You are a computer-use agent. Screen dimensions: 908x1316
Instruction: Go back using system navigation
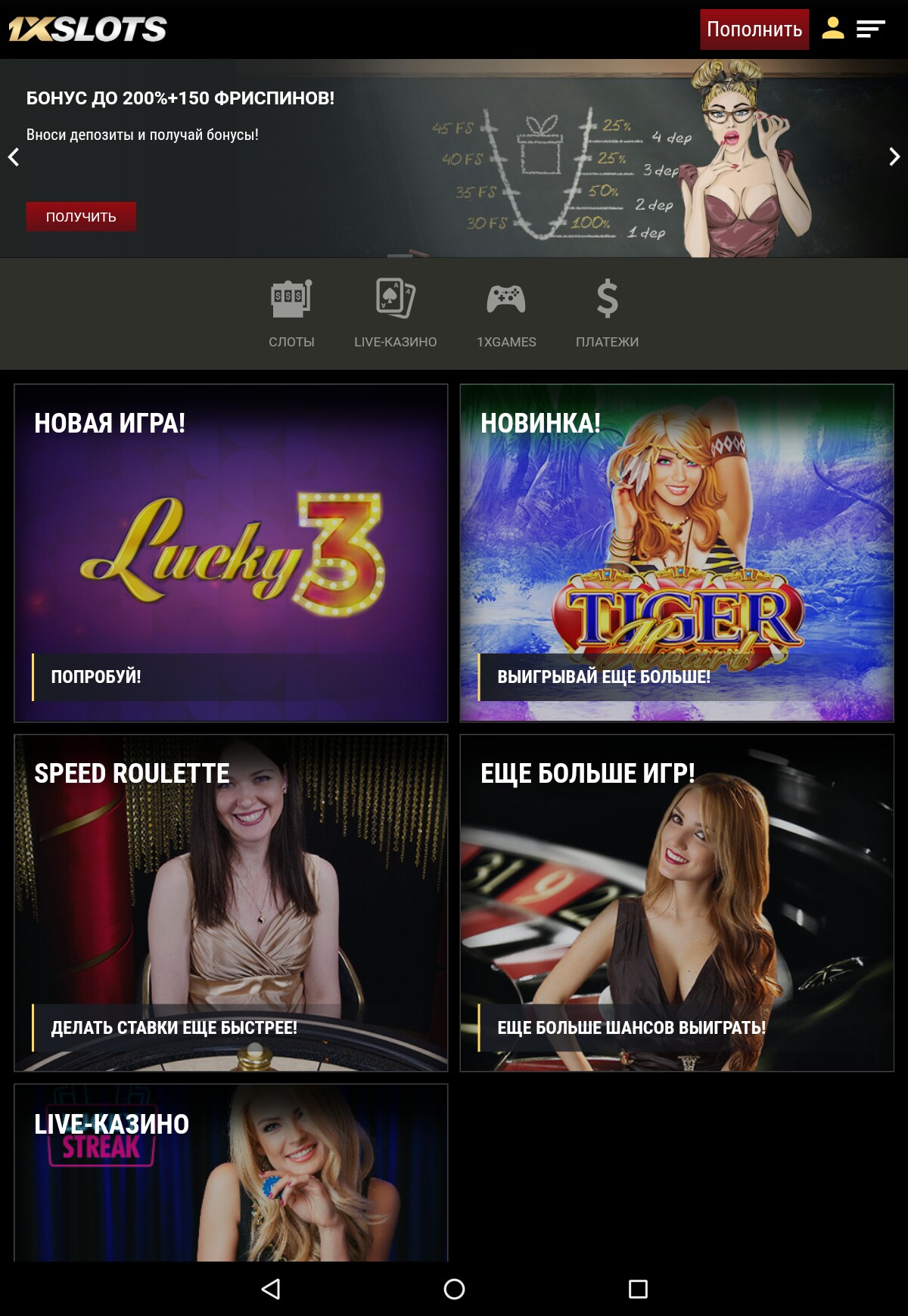(271, 1289)
